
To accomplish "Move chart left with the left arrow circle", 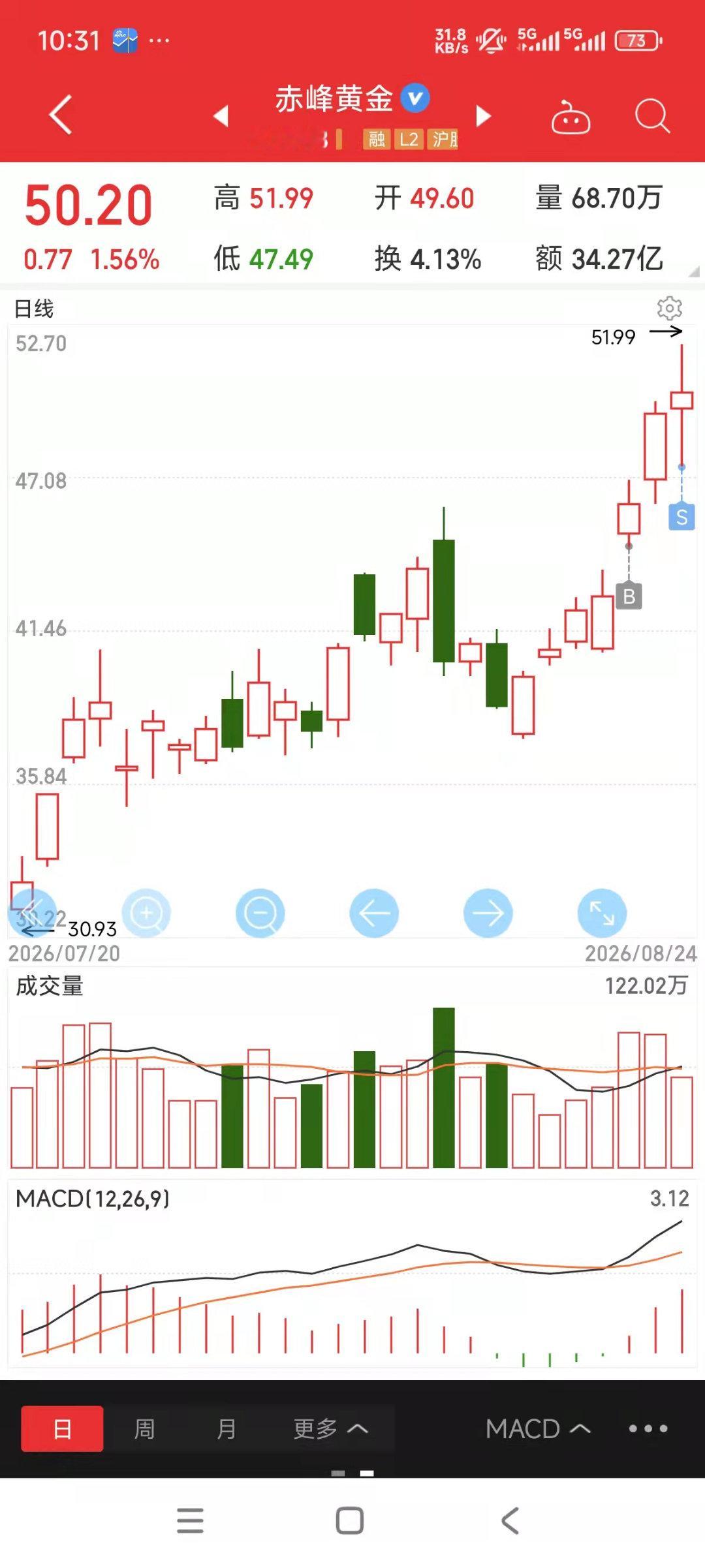I will 374,913.
